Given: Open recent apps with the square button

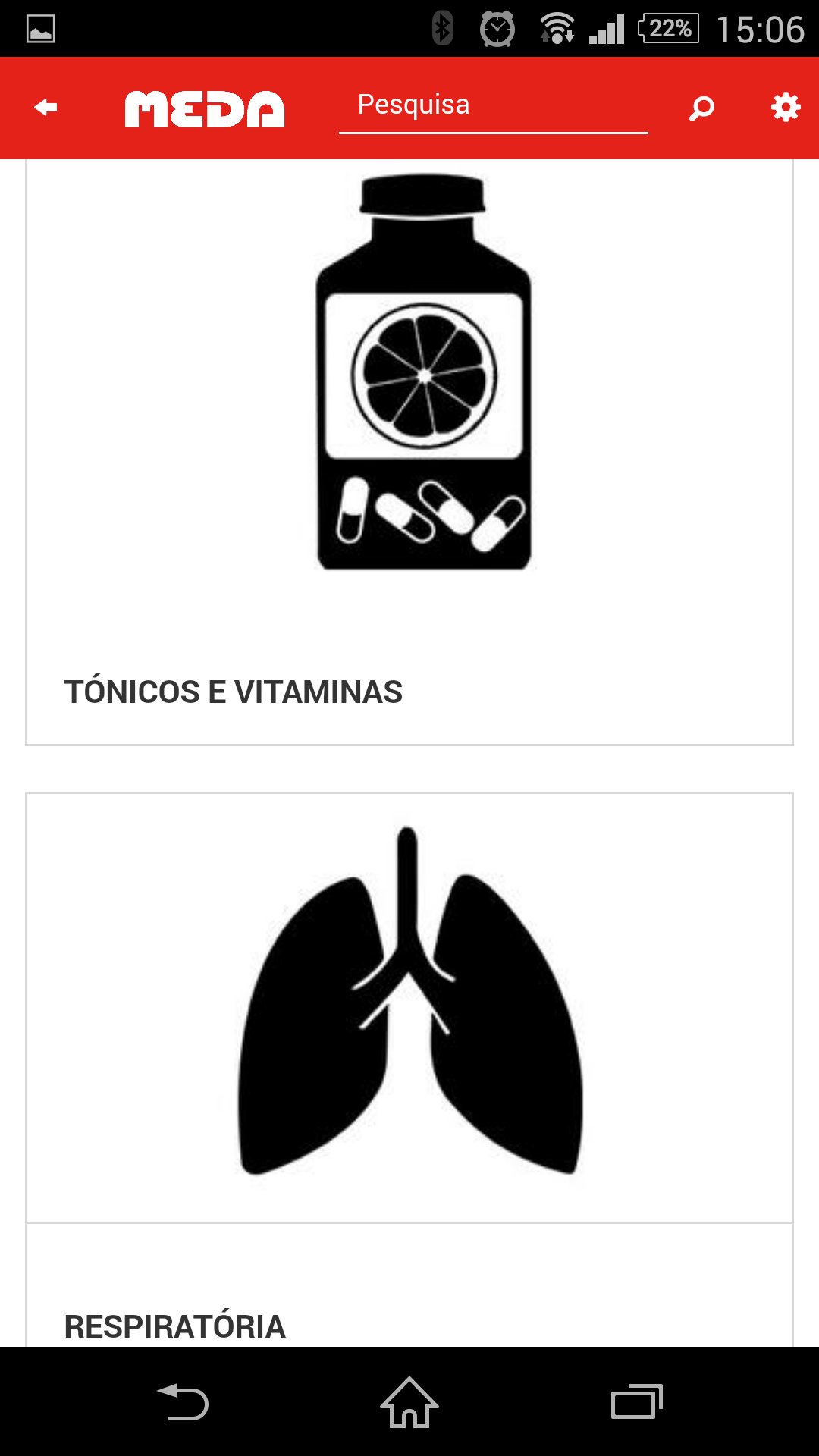Looking at the screenshot, I should point(635,1401).
